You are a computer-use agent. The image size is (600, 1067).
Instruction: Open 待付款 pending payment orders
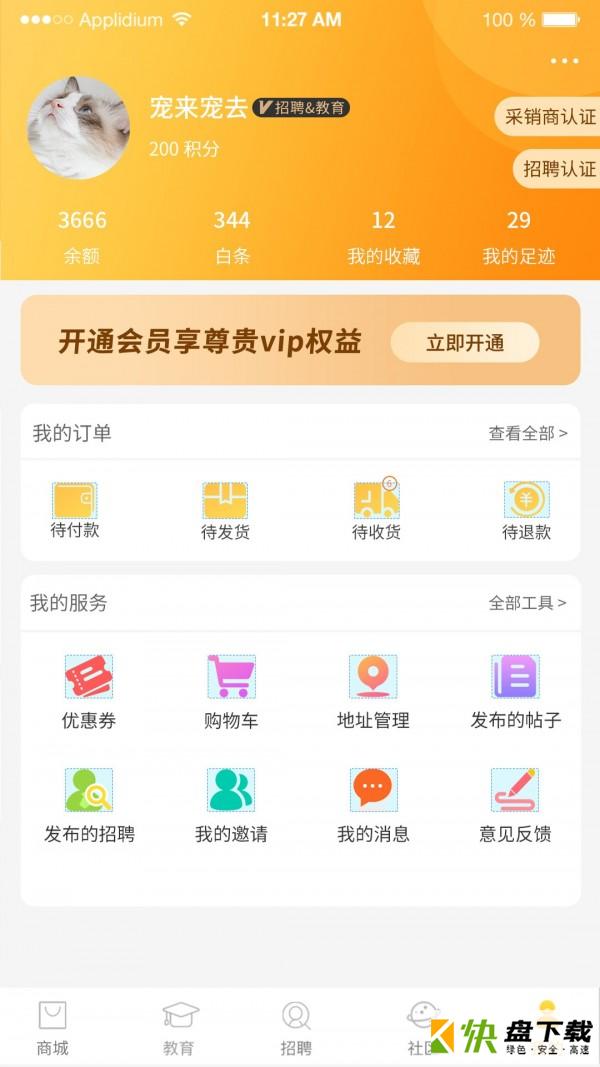(75, 510)
